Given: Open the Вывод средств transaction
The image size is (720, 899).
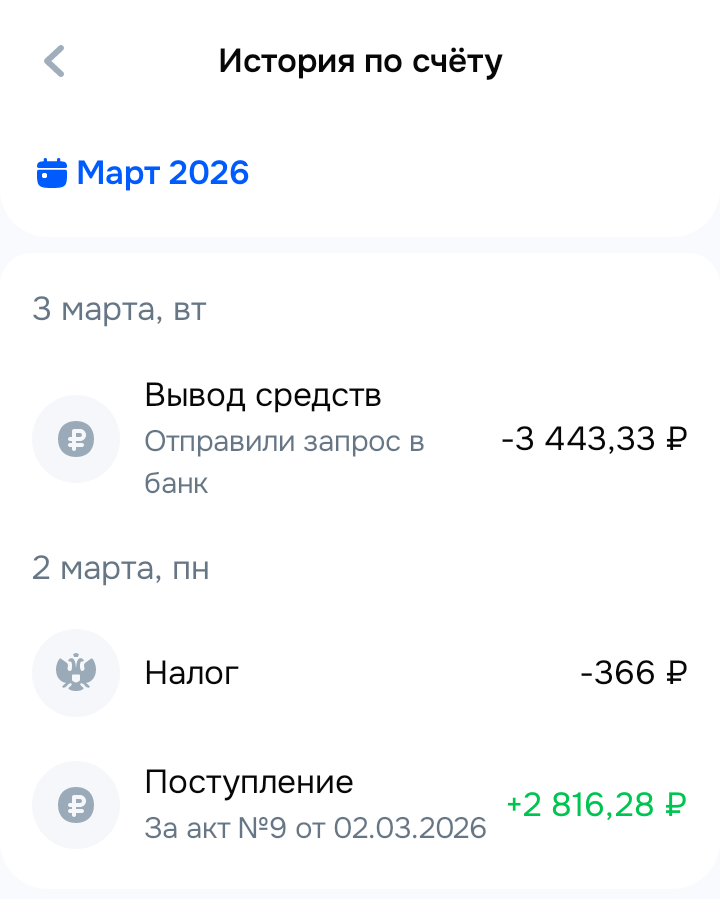Looking at the screenshot, I should click(360, 439).
